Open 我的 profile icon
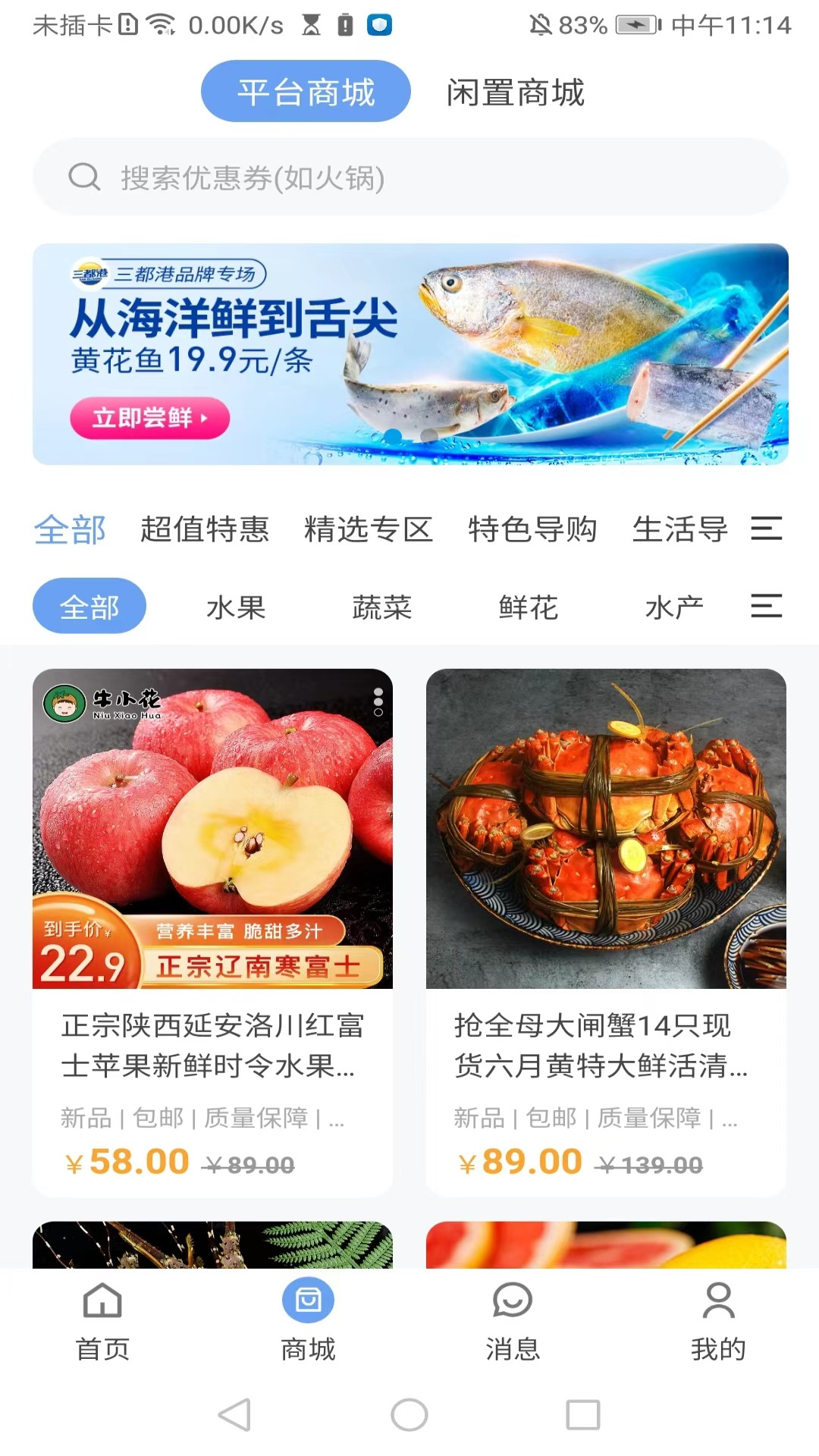This screenshot has height=1456, width=819. pos(717,1298)
